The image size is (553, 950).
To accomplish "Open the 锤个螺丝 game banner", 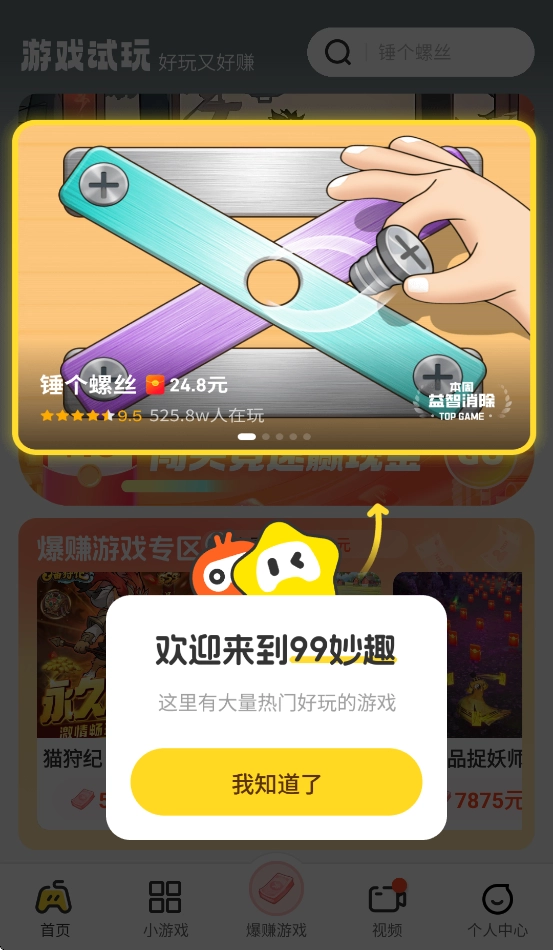I will click(x=274, y=287).
